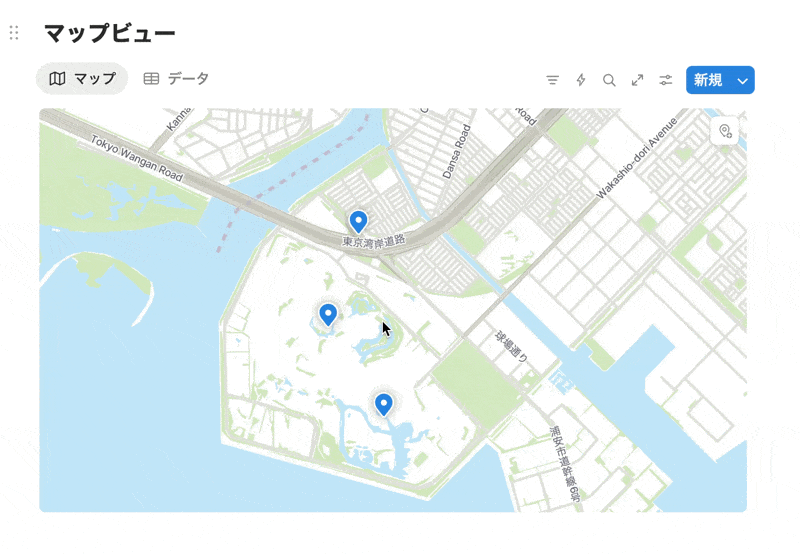Open the view settings sliders icon
The image size is (800, 554).
click(665, 80)
